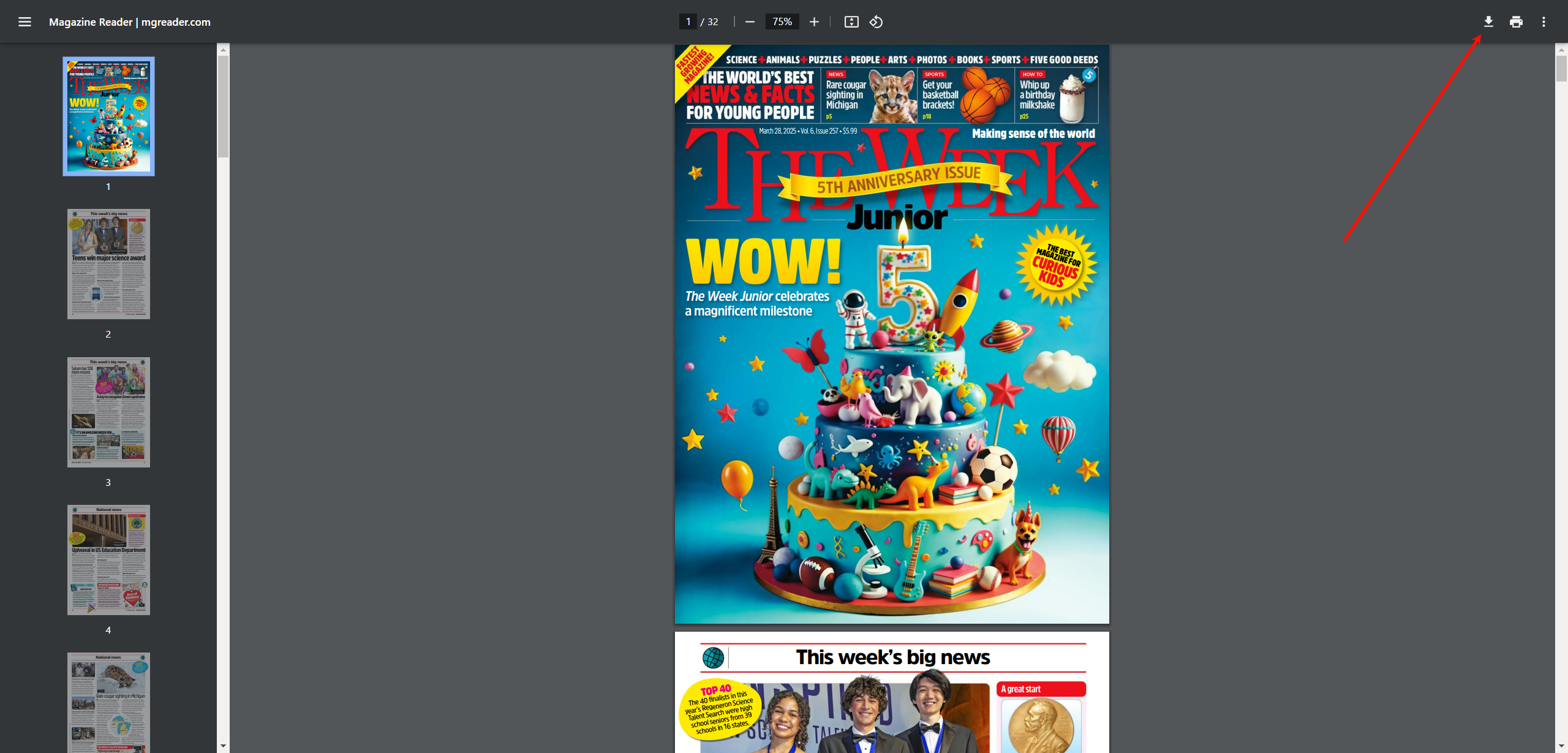Zoom out with the minus button

[750, 22]
